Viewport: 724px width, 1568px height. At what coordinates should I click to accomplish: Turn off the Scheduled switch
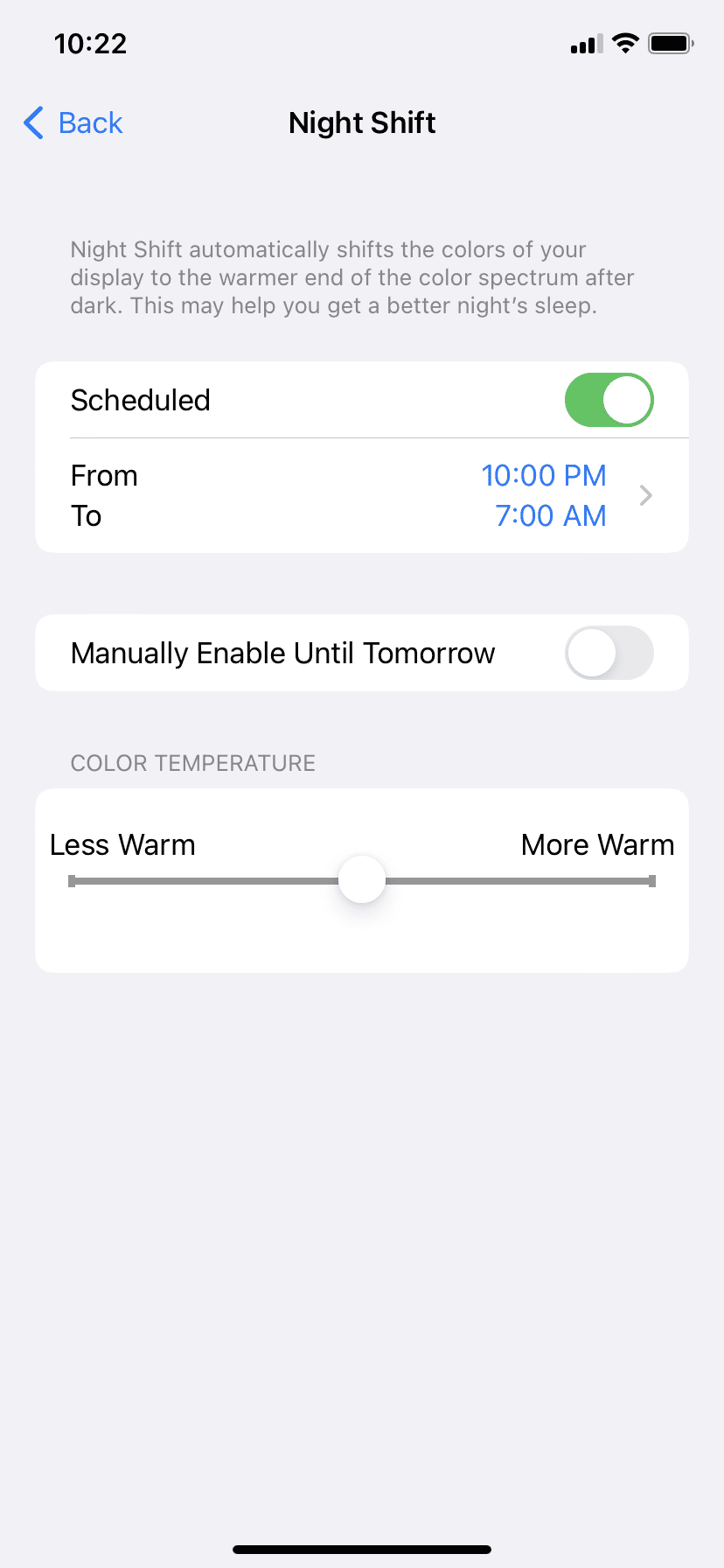[x=609, y=400]
